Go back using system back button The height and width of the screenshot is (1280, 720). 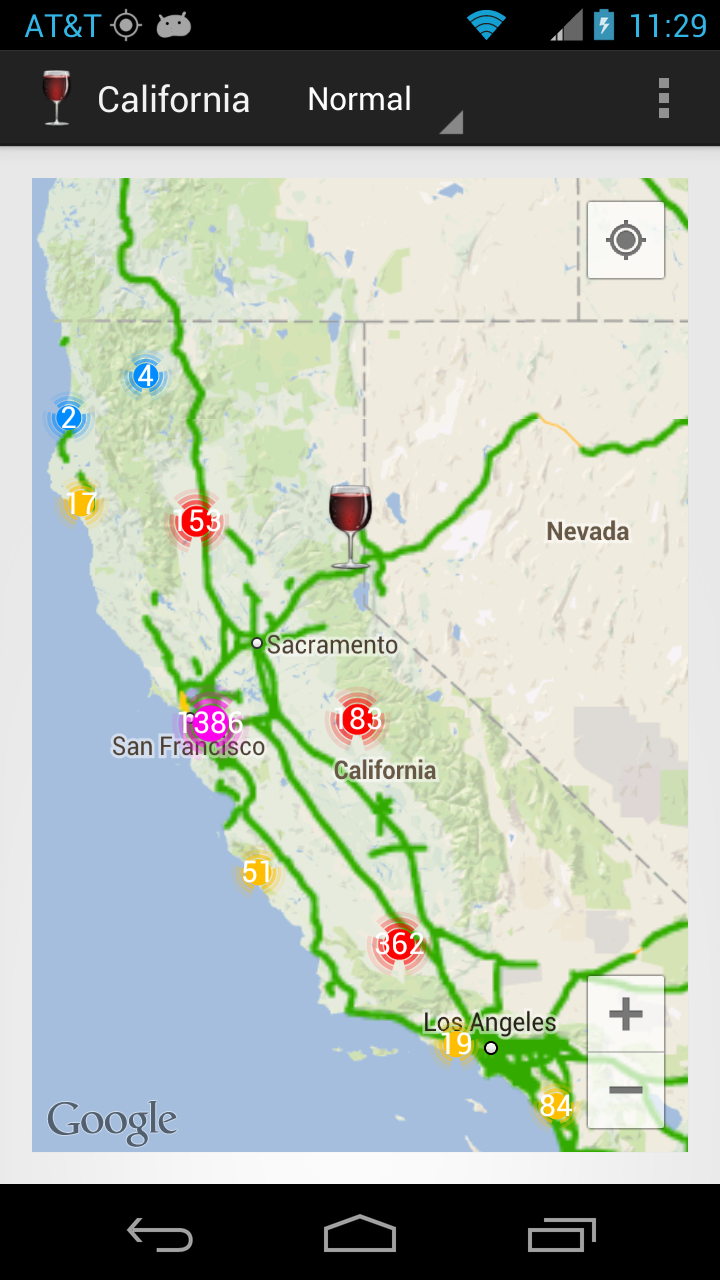160,1234
